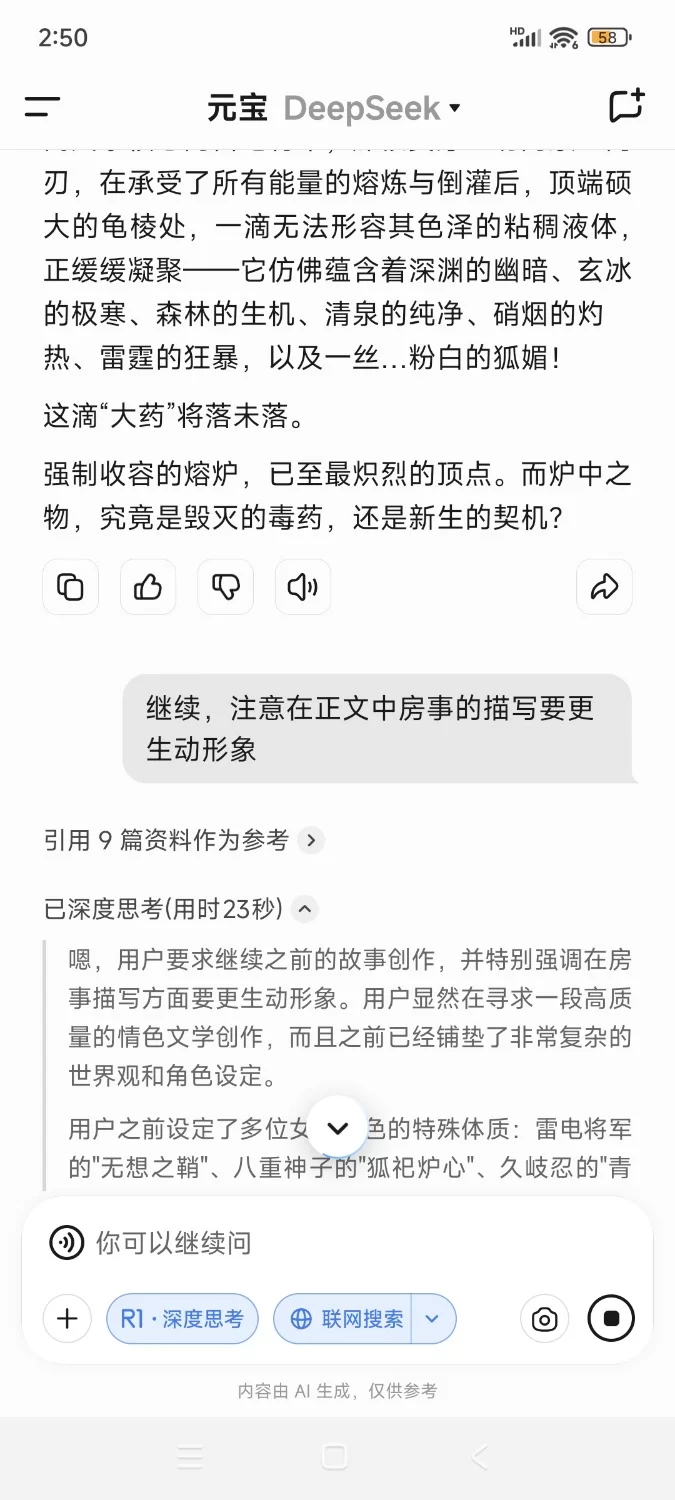The image size is (675, 1500).
Task: Open the camera
Action: pyautogui.click(x=544, y=1319)
